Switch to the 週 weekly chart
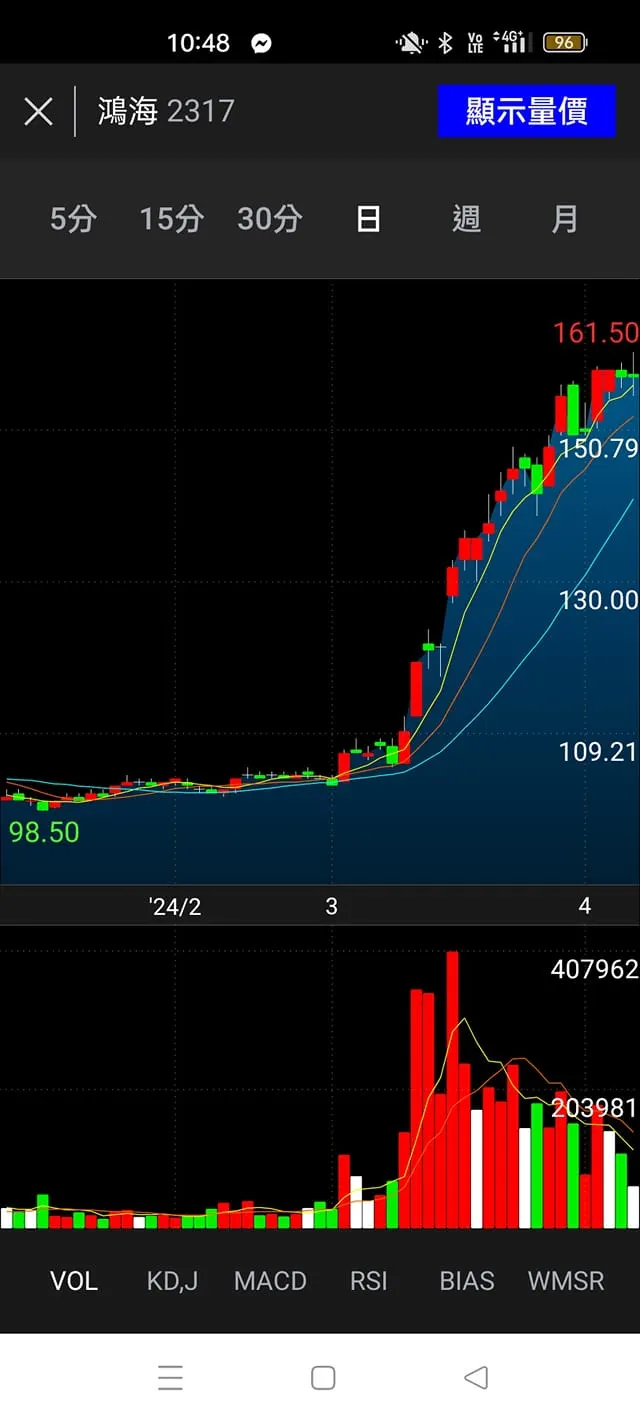 click(x=466, y=219)
